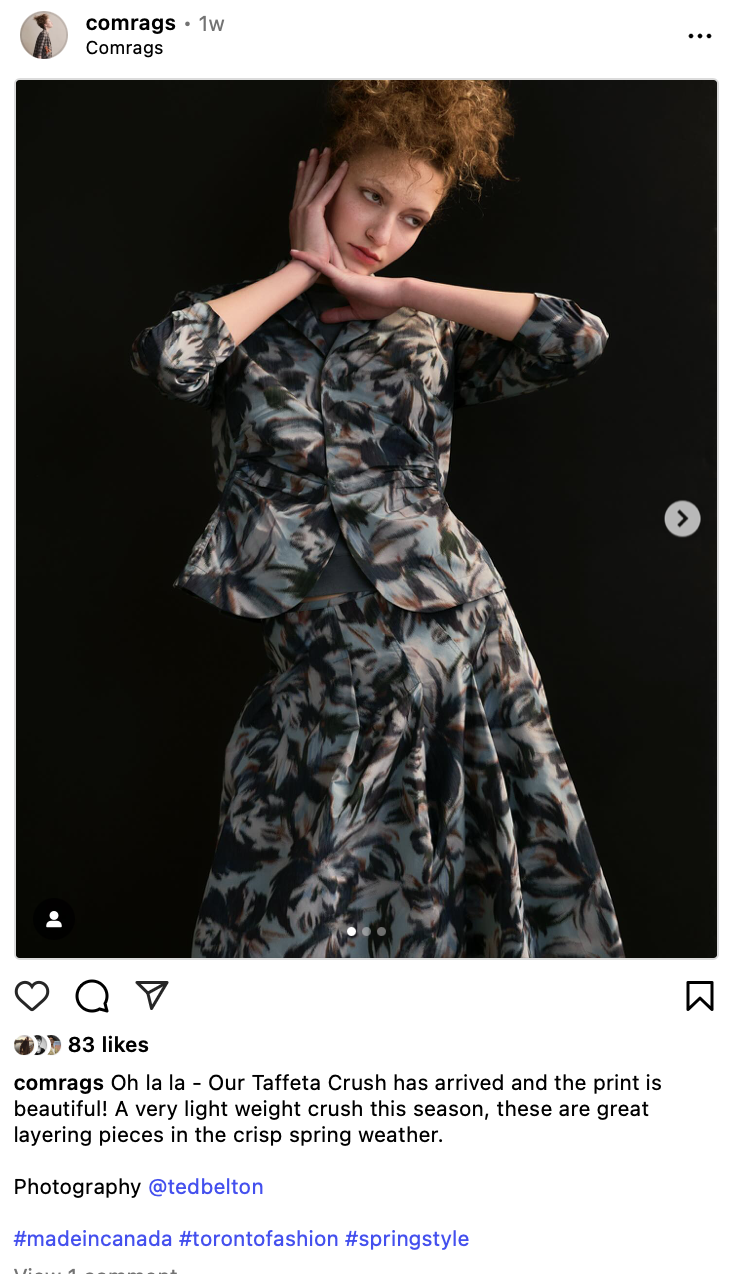Browse the #torontofashion hashtag
This screenshot has width=734, height=1274.
pos(258,1239)
